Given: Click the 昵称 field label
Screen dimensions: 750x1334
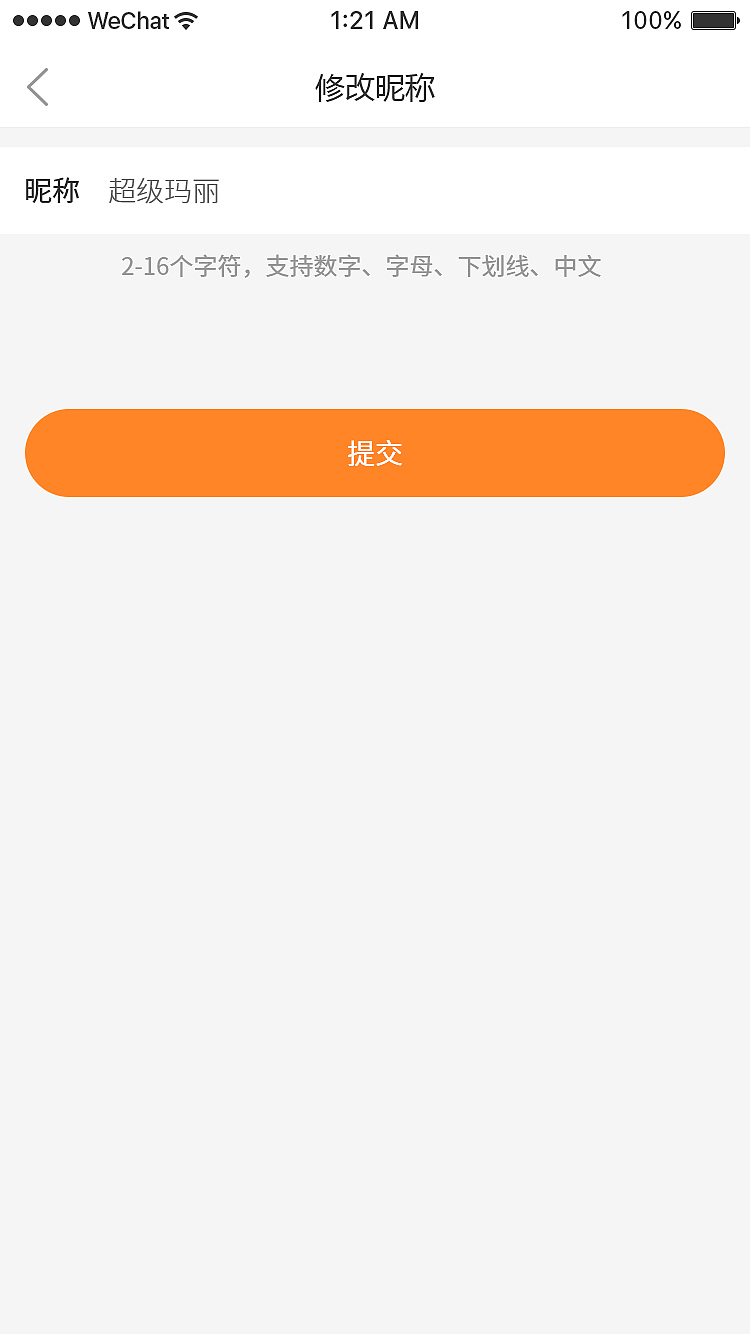Looking at the screenshot, I should 51,190.
